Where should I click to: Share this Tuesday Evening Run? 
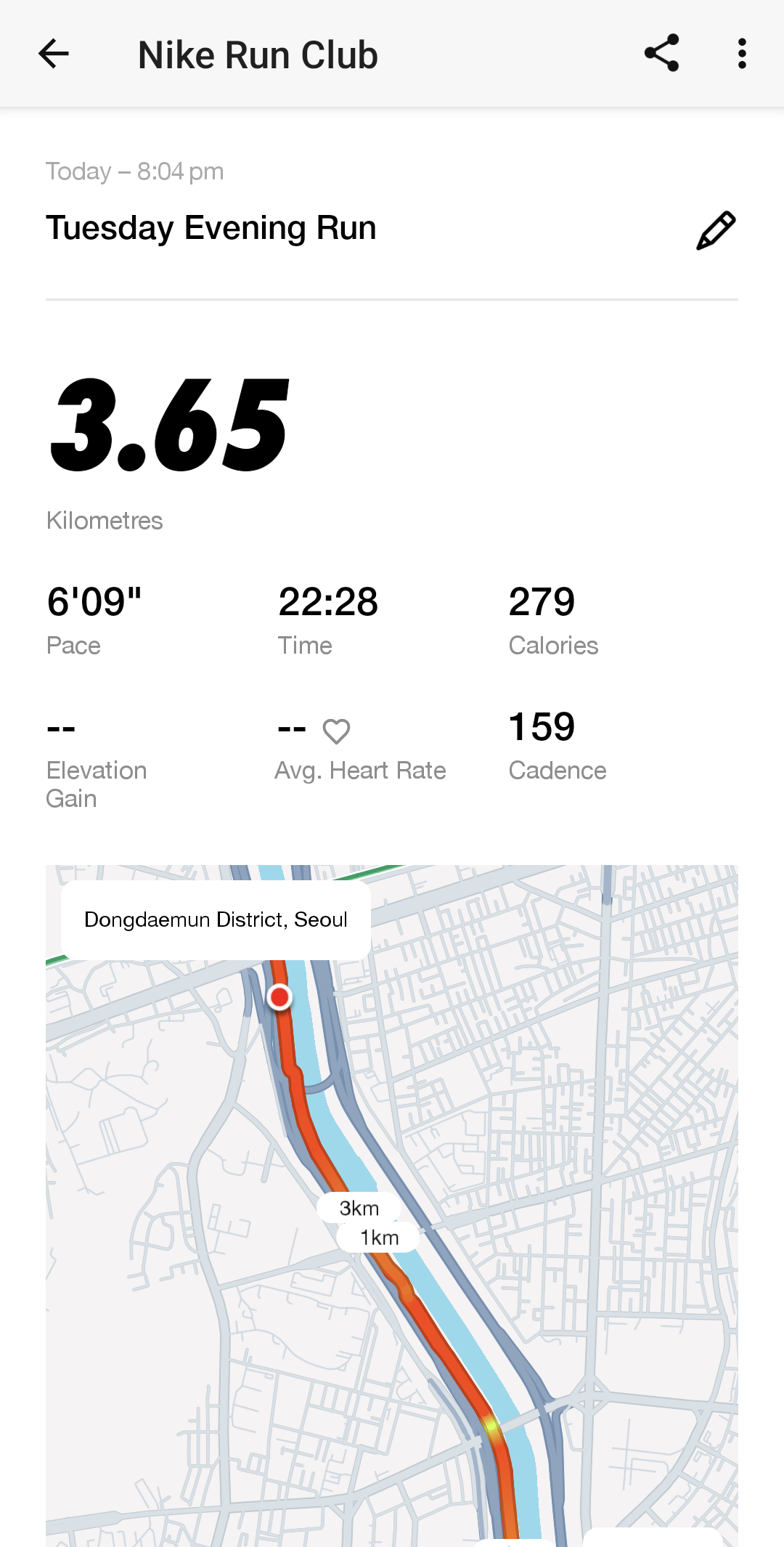[661, 54]
